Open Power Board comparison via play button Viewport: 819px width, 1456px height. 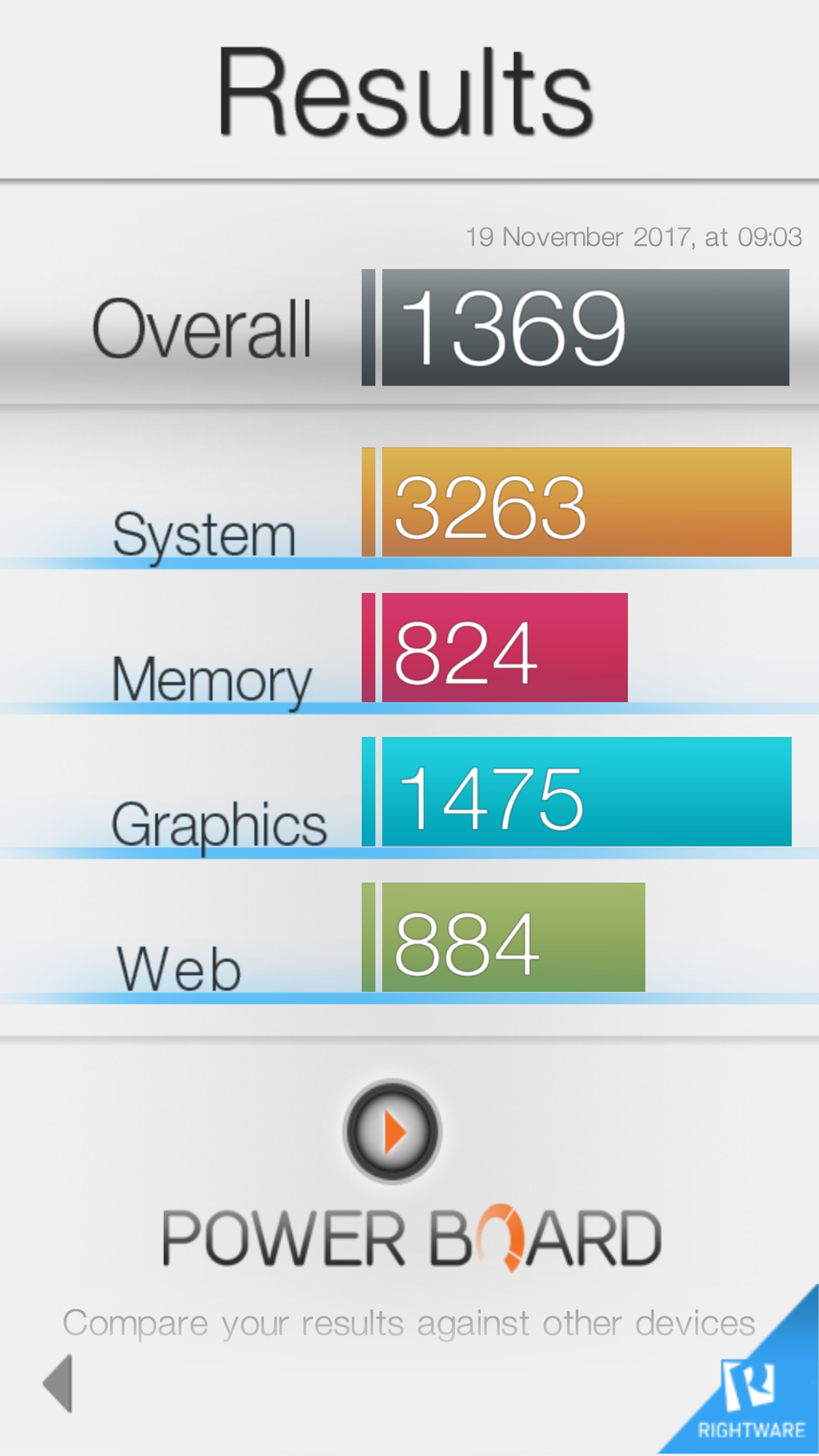(x=392, y=1131)
